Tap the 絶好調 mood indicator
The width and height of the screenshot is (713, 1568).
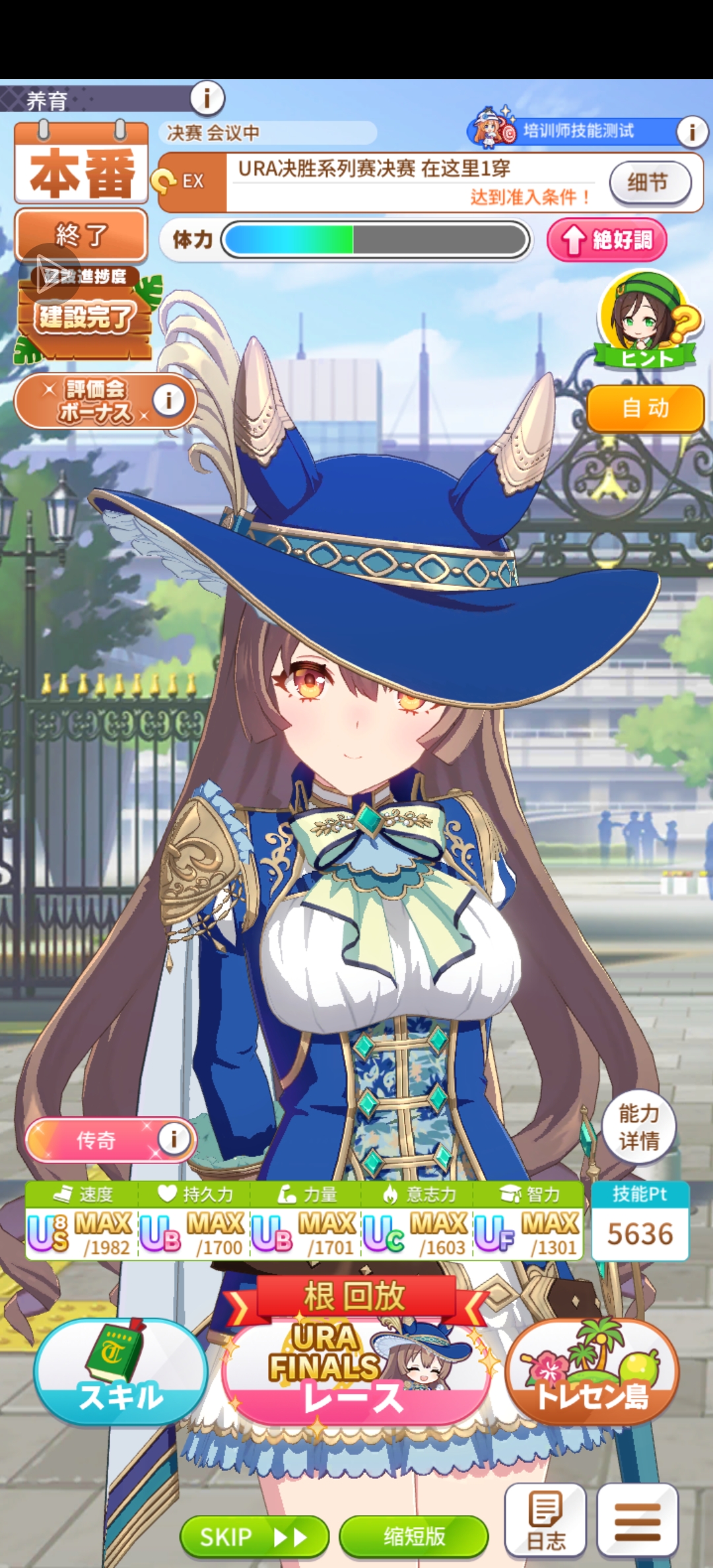[x=607, y=240]
